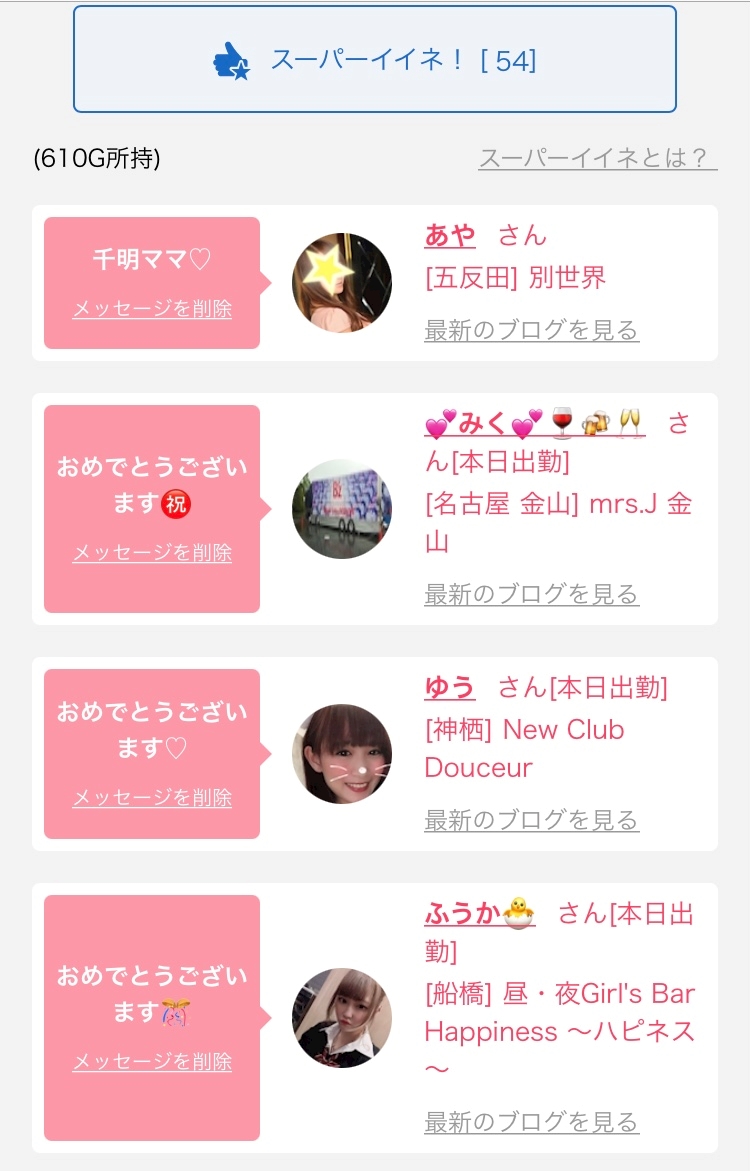The image size is (750, 1171).
Task: Open みく's profile name link
Action: (535, 423)
